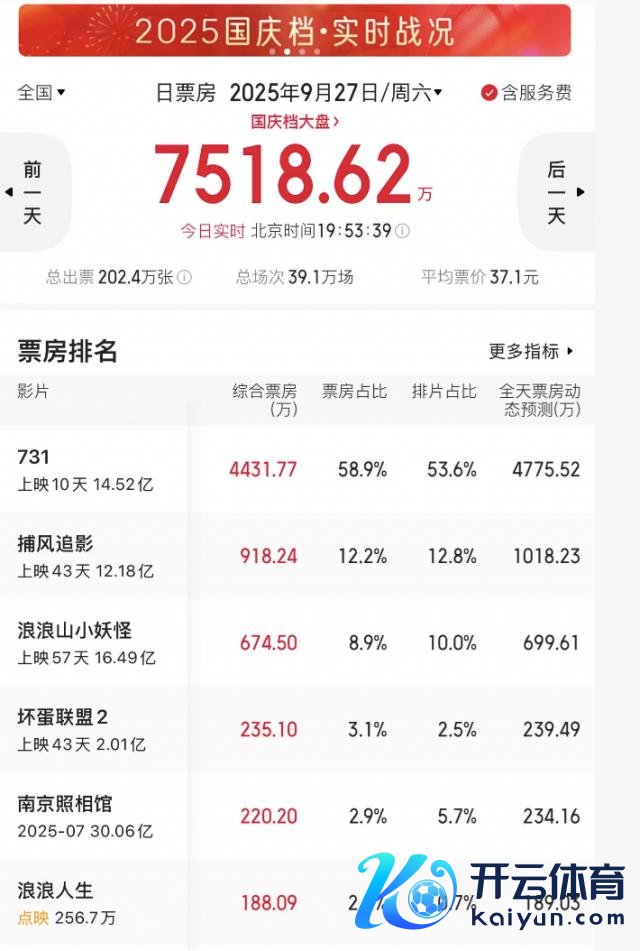The height and width of the screenshot is (951, 640).
Task: Open the date picker for 2025年9月27日
Action: [335, 93]
